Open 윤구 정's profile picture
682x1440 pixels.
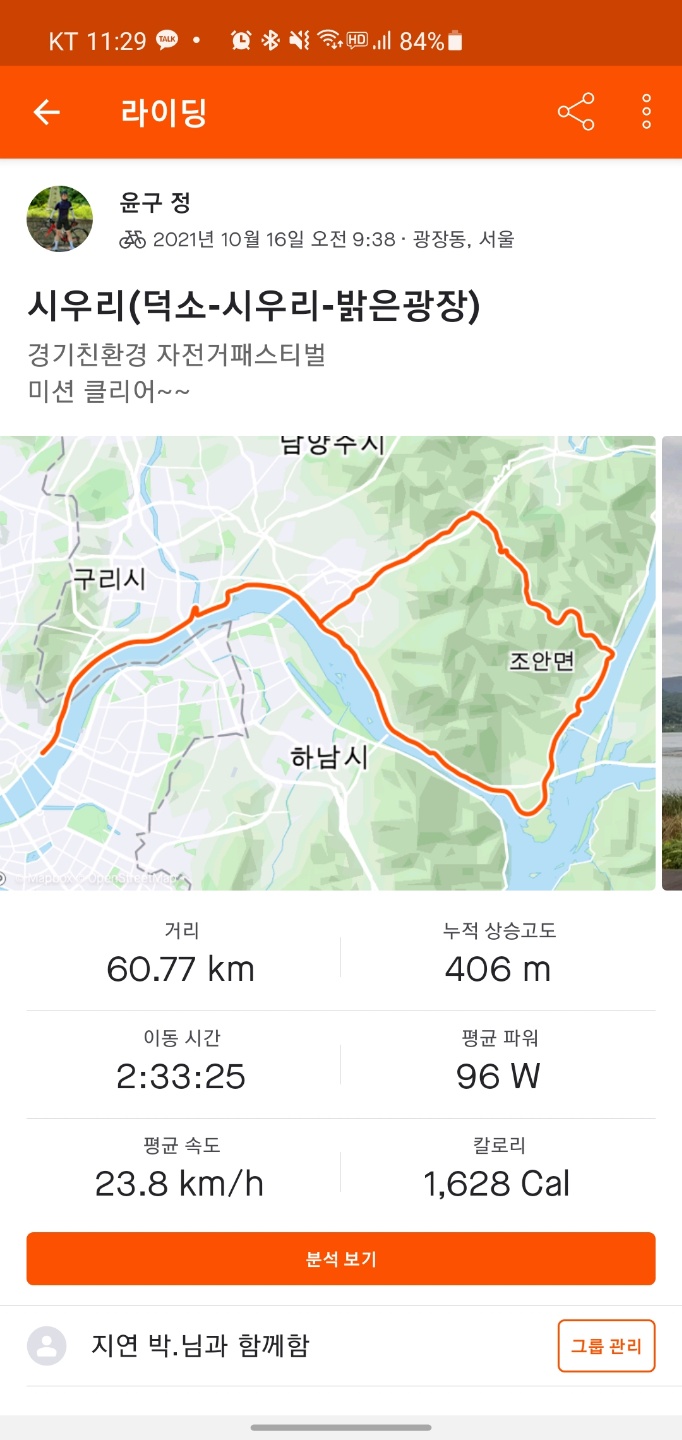(60, 219)
